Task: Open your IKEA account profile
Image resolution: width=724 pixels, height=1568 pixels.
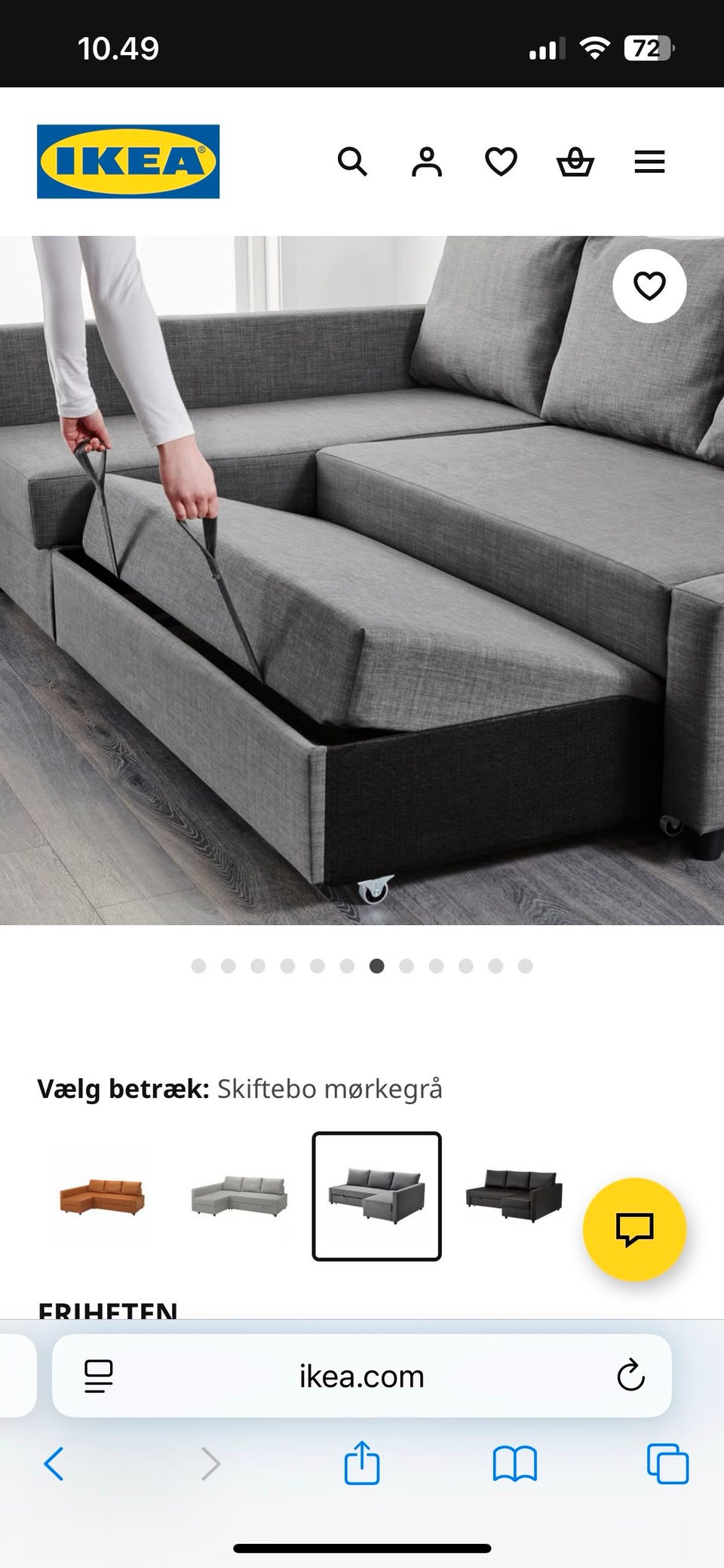Action: click(426, 161)
